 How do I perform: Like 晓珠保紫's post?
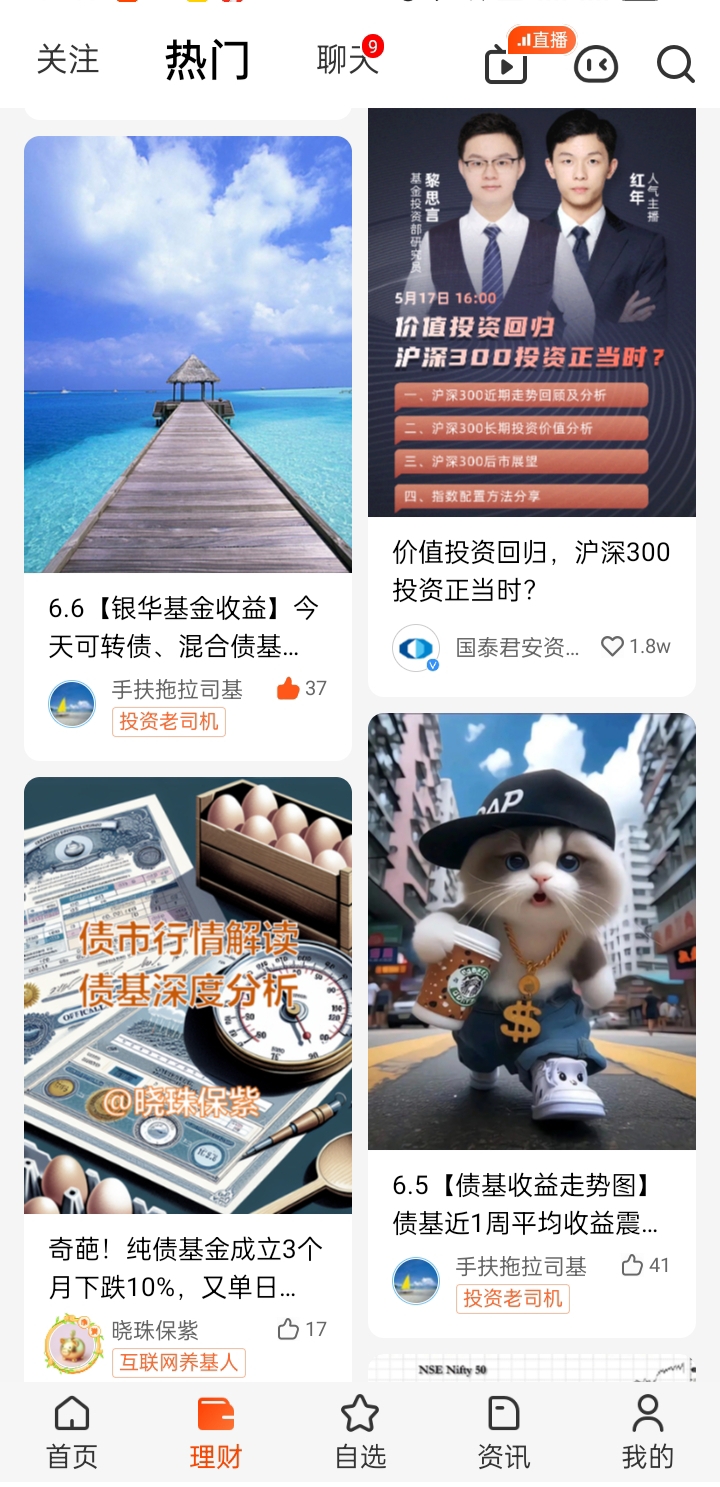coord(302,1329)
